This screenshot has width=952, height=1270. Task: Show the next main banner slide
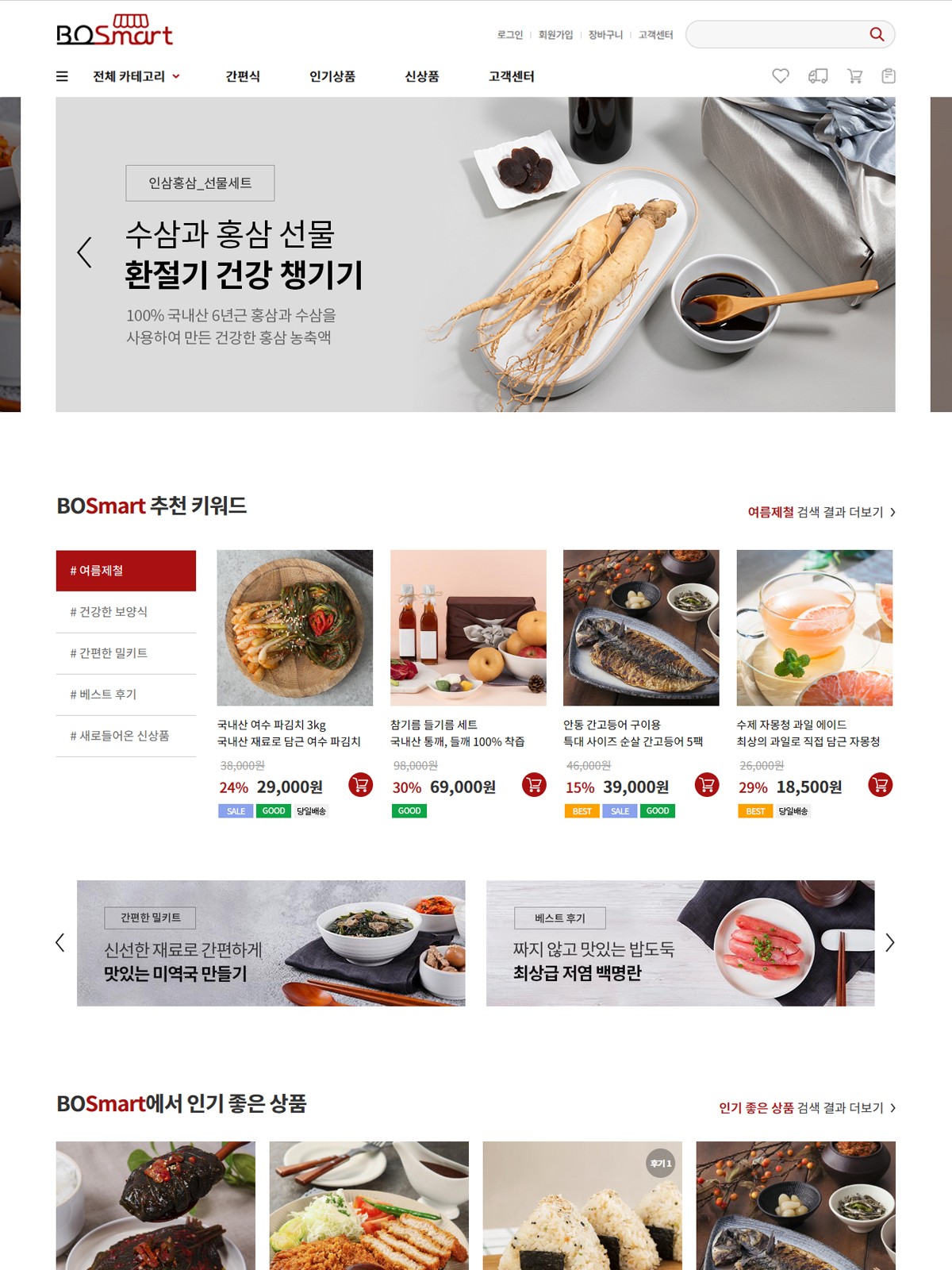point(866,252)
